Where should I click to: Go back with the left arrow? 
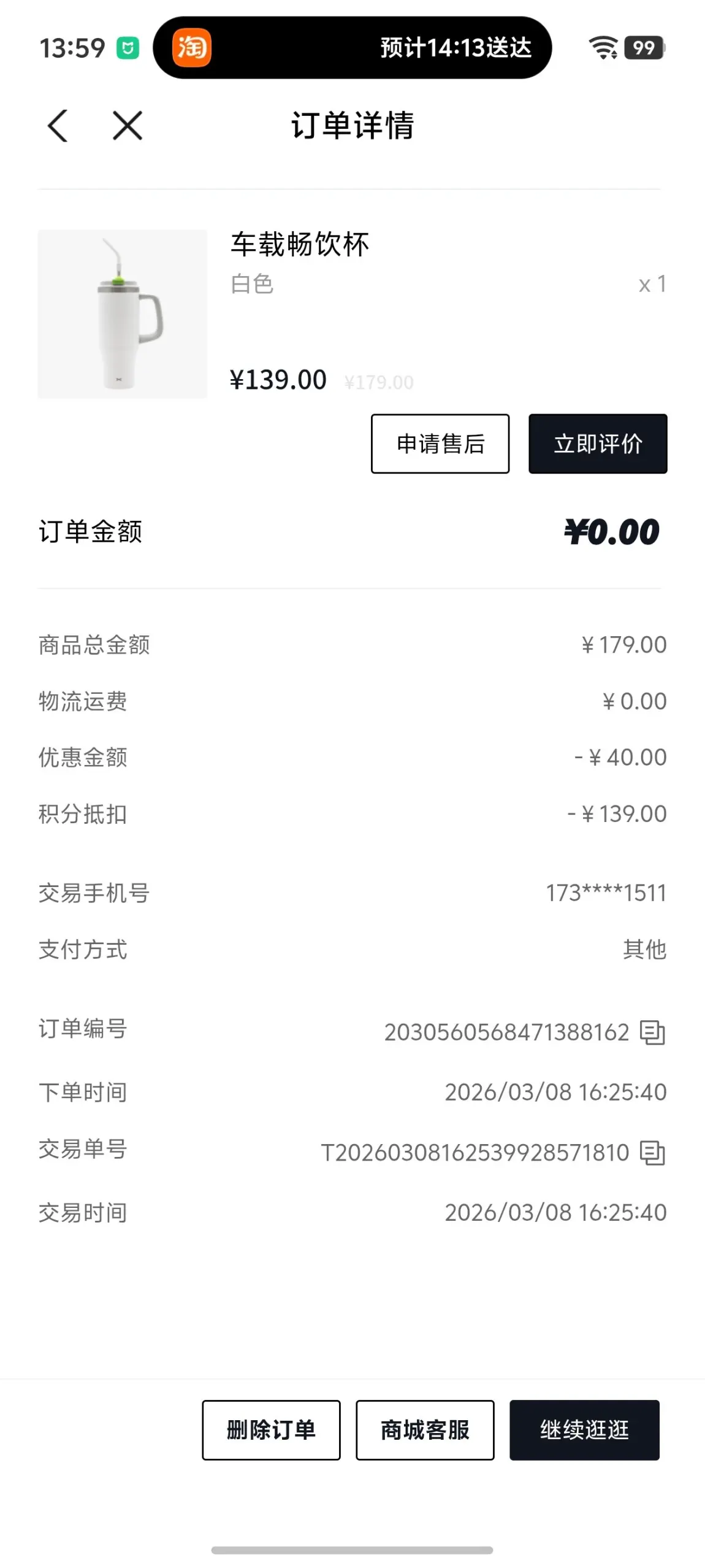click(58, 126)
